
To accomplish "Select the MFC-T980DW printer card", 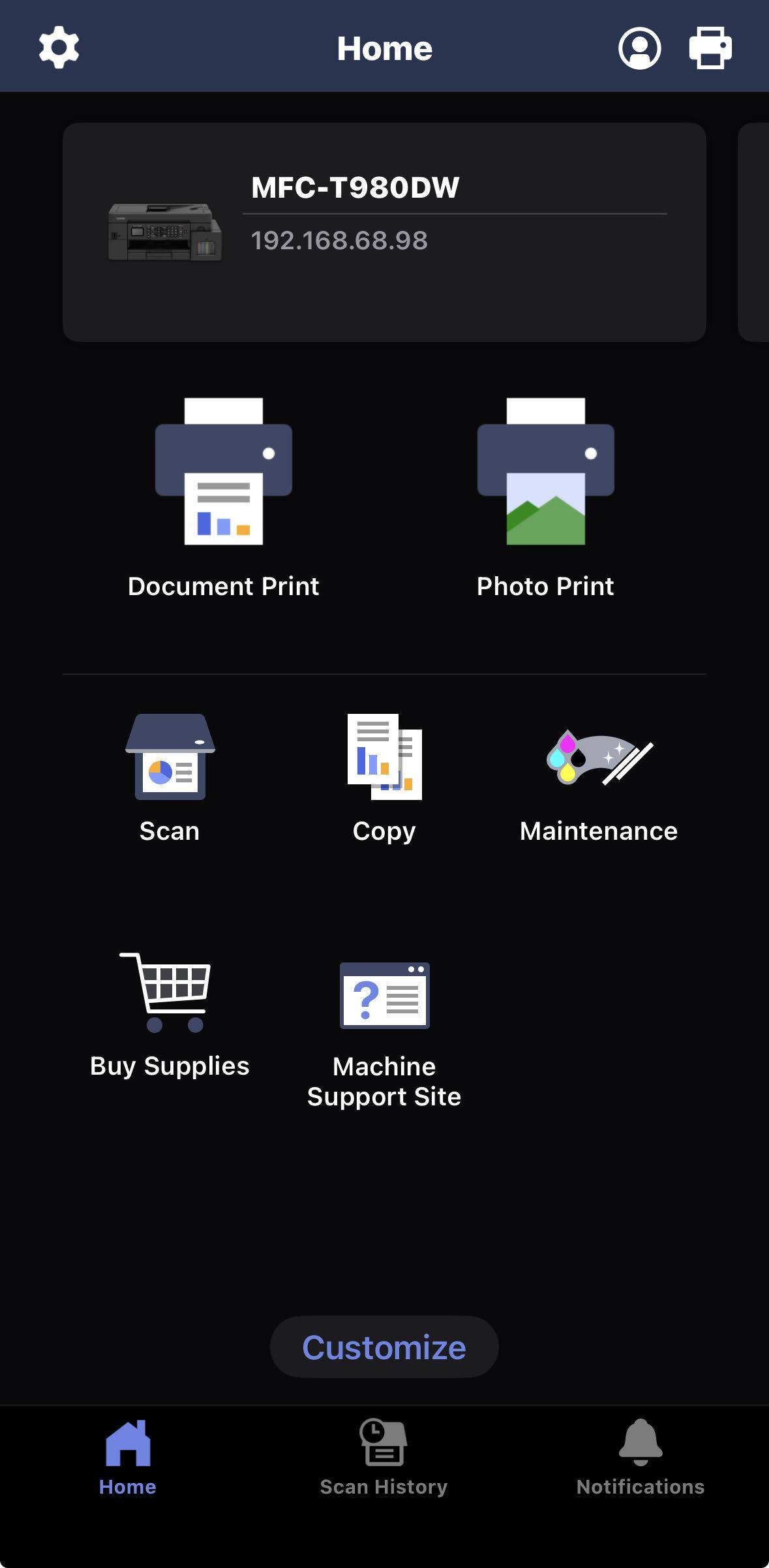I will [x=384, y=232].
